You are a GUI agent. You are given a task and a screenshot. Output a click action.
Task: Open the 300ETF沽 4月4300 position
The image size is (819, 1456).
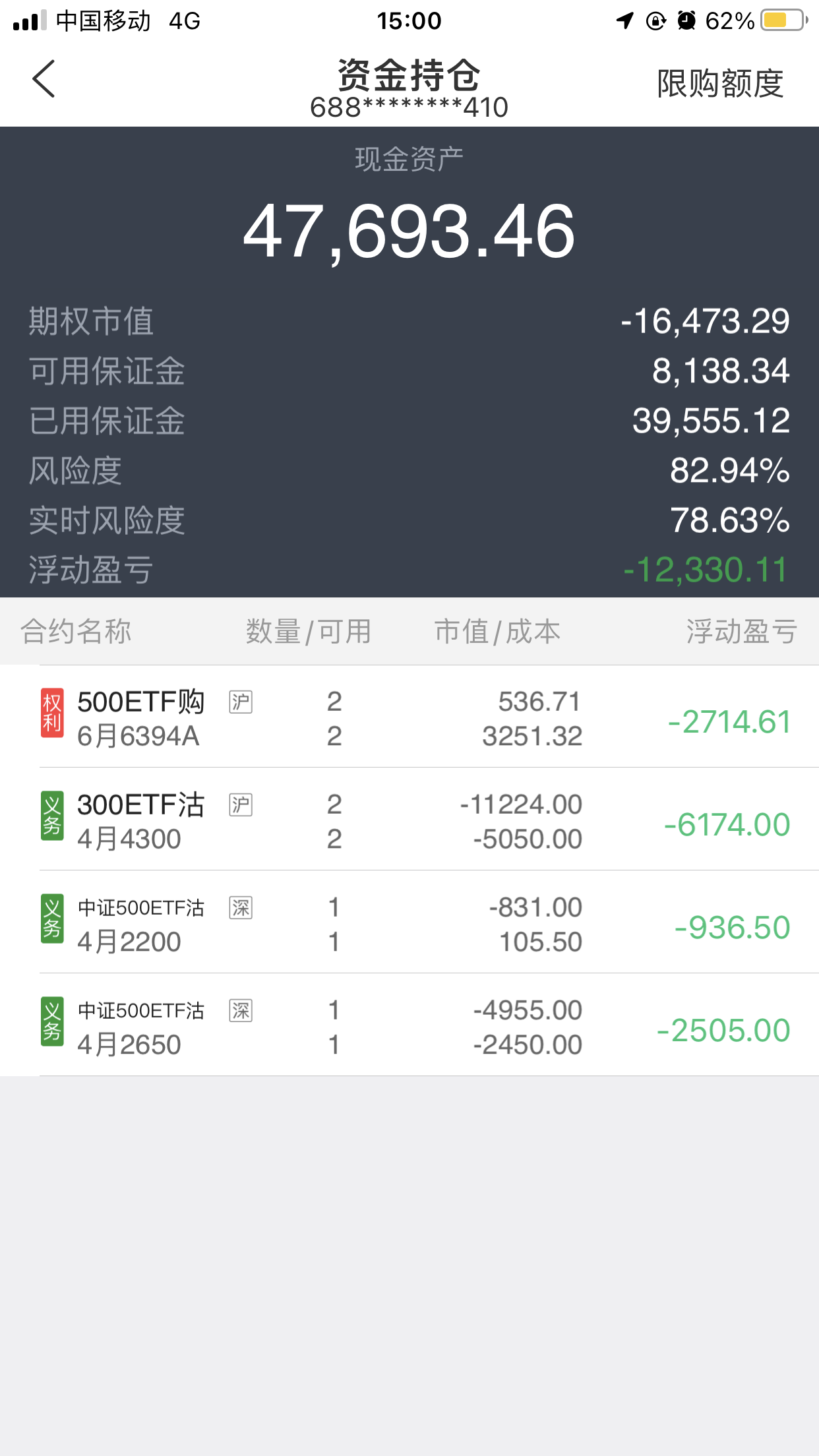409,821
